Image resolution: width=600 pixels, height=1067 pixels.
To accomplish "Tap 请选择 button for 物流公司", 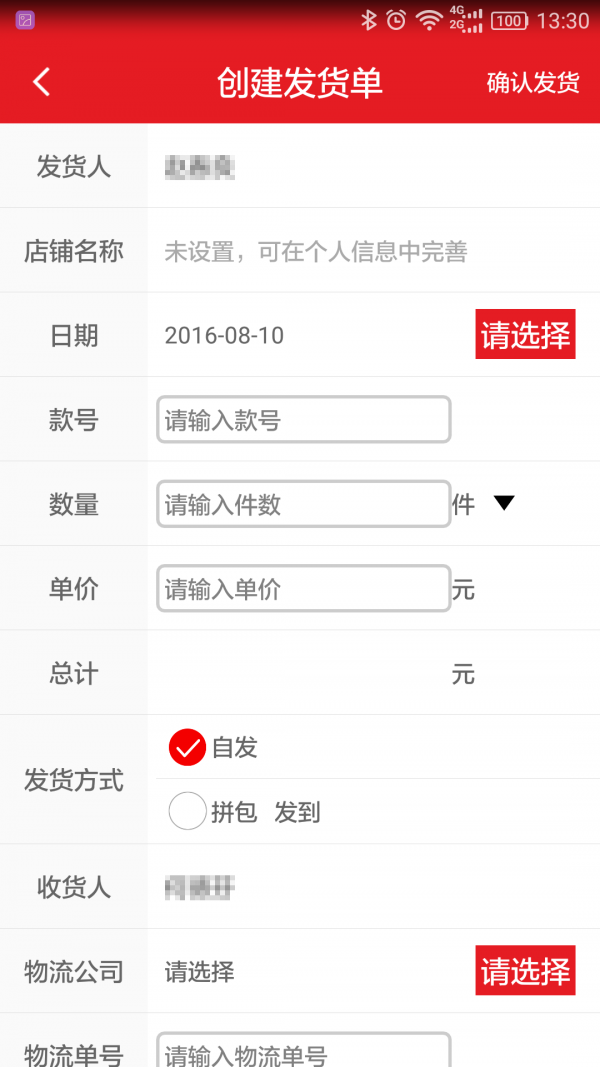I will click(525, 971).
